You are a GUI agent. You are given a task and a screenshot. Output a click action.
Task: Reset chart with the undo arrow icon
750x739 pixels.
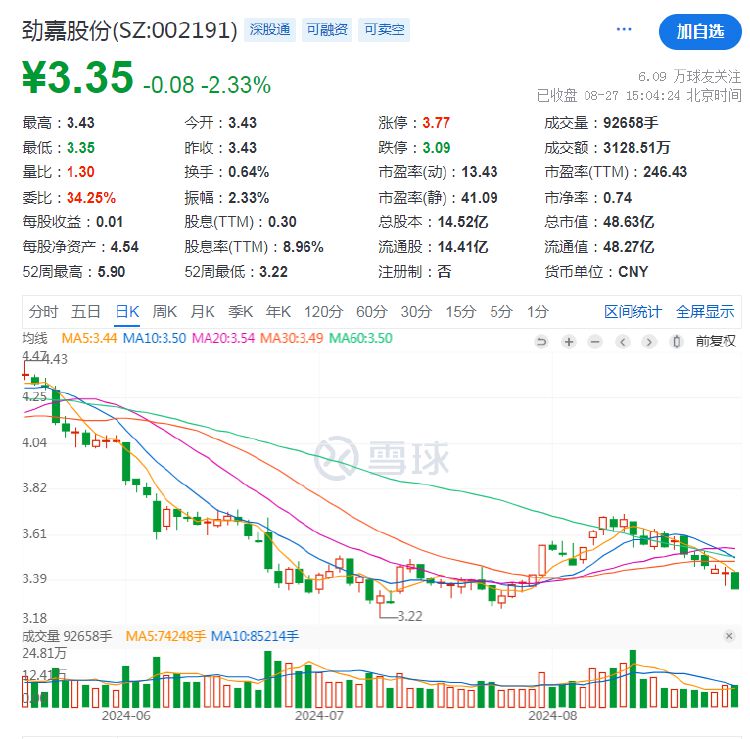pos(542,341)
